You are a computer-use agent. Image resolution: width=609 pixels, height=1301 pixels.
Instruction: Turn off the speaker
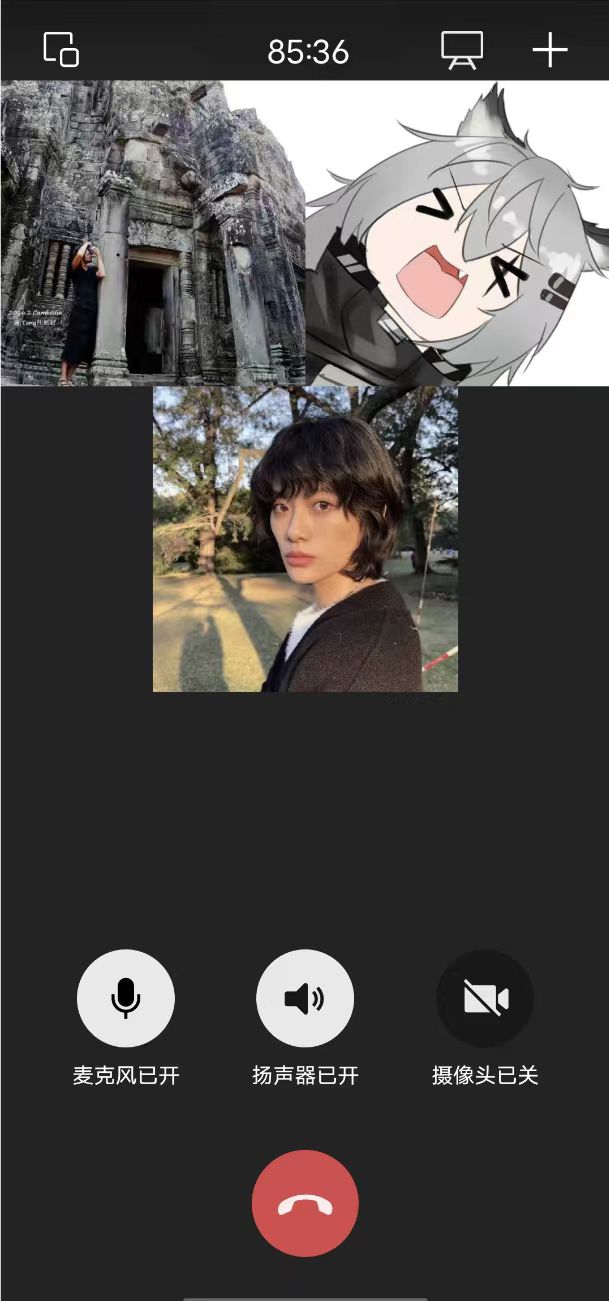[x=305, y=998]
